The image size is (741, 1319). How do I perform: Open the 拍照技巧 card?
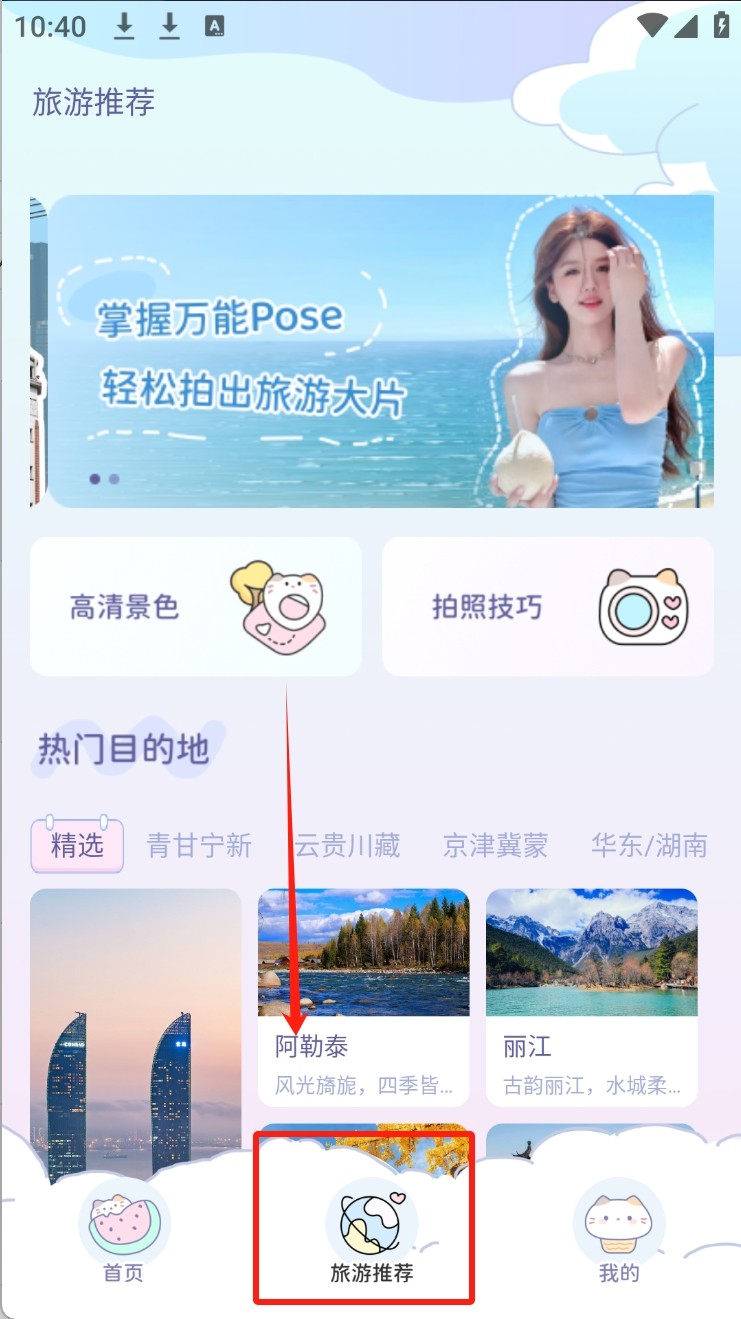[547, 606]
